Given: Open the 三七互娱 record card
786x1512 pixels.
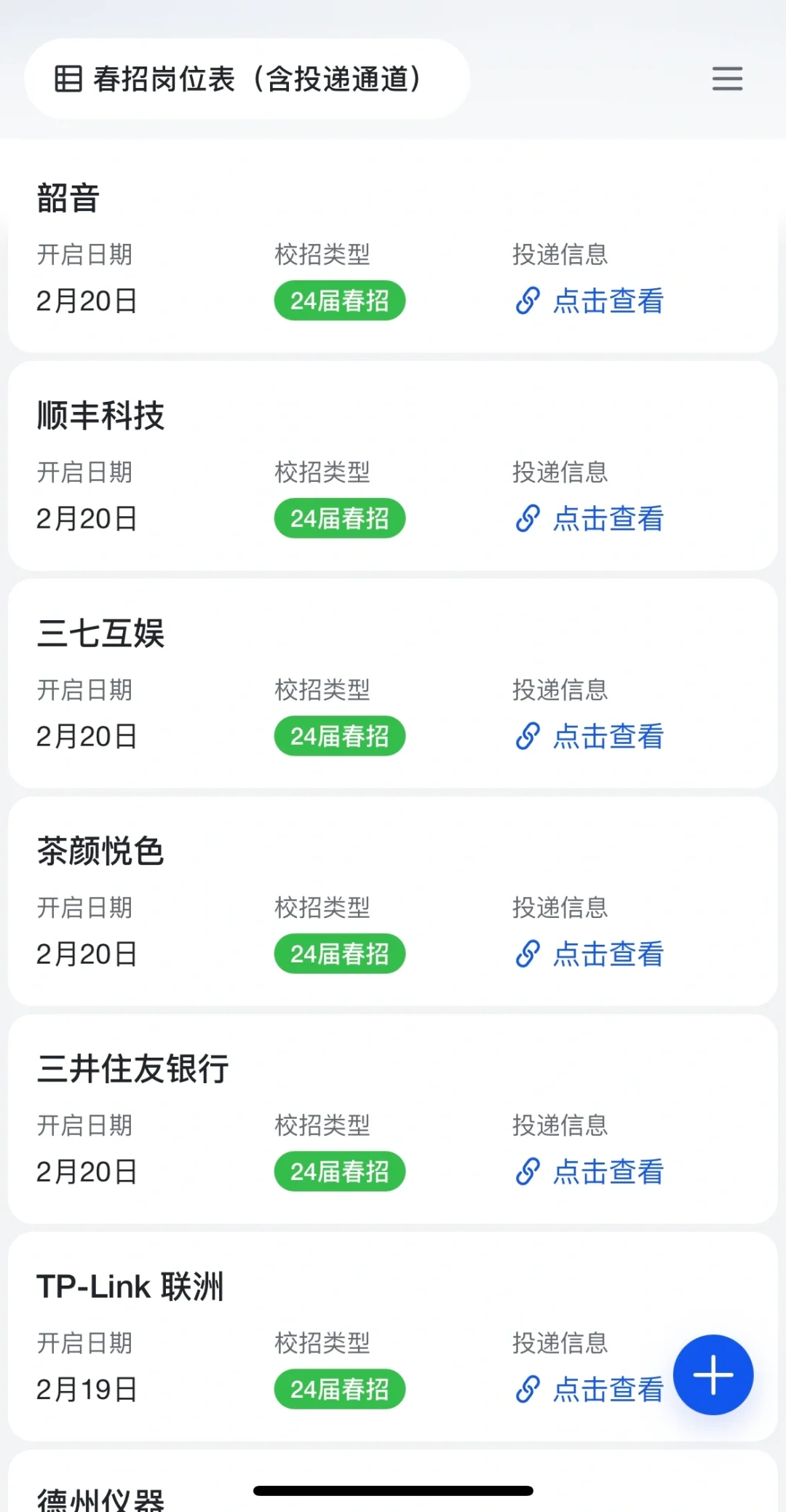Looking at the screenshot, I should (x=393, y=684).
